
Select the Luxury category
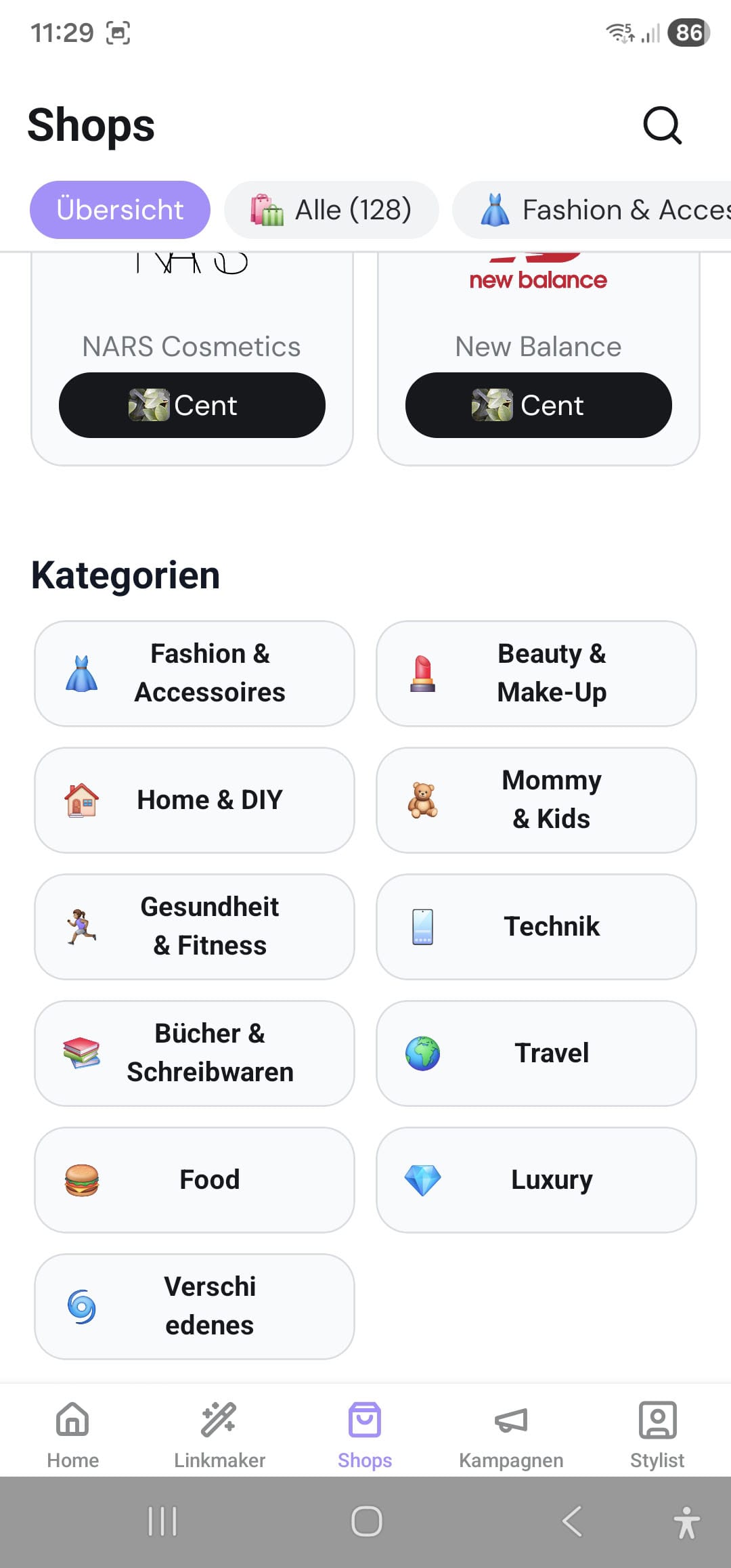coord(536,1180)
